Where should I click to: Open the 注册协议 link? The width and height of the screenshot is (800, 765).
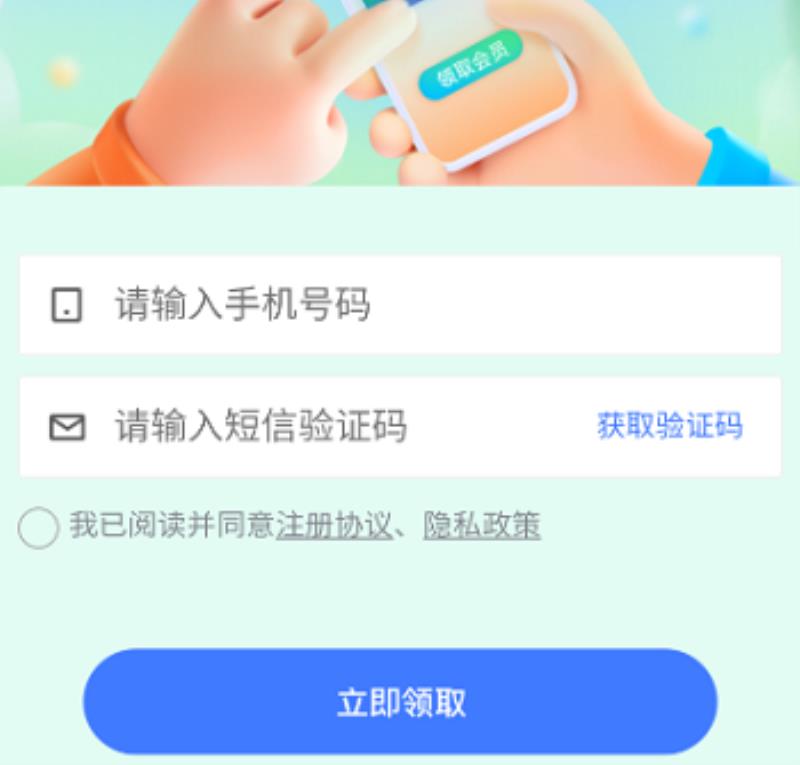point(334,525)
